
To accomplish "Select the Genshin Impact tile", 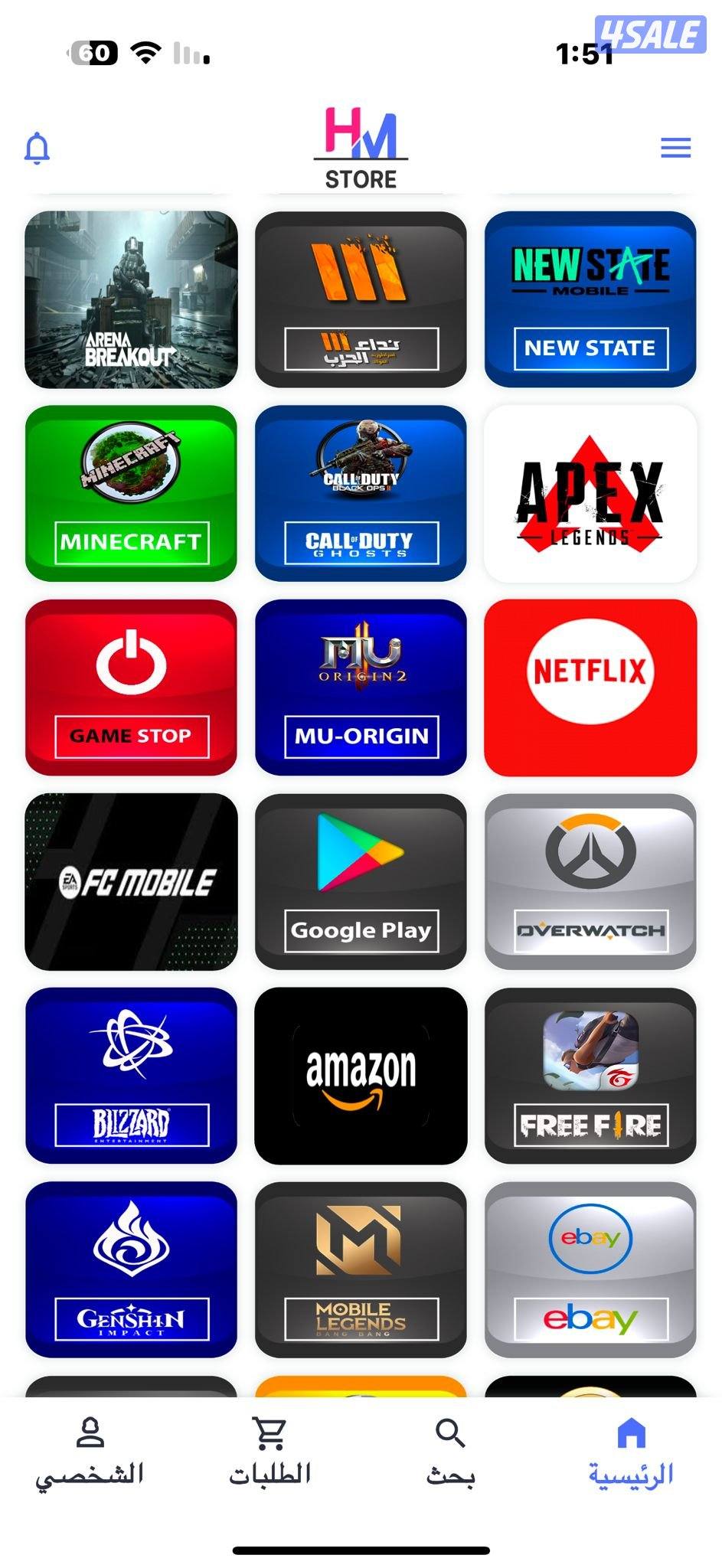I will coord(131,1269).
